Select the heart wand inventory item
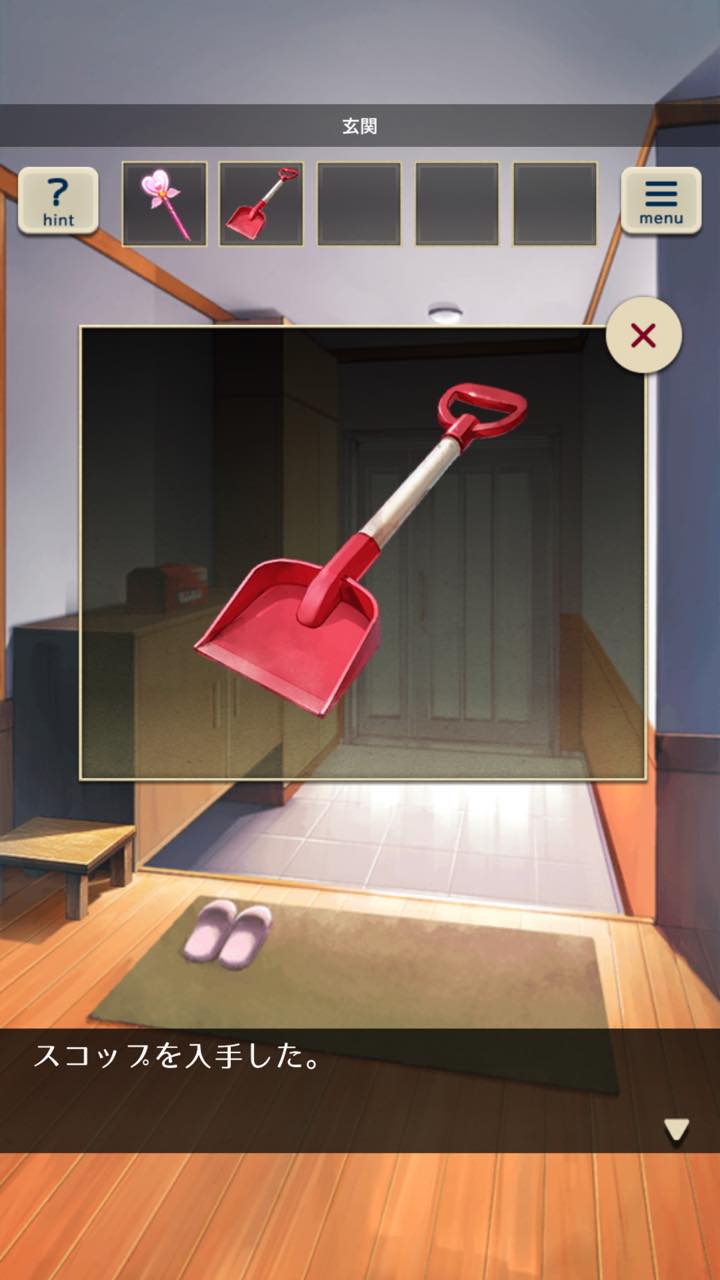This screenshot has width=720, height=1280. [x=164, y=204]
